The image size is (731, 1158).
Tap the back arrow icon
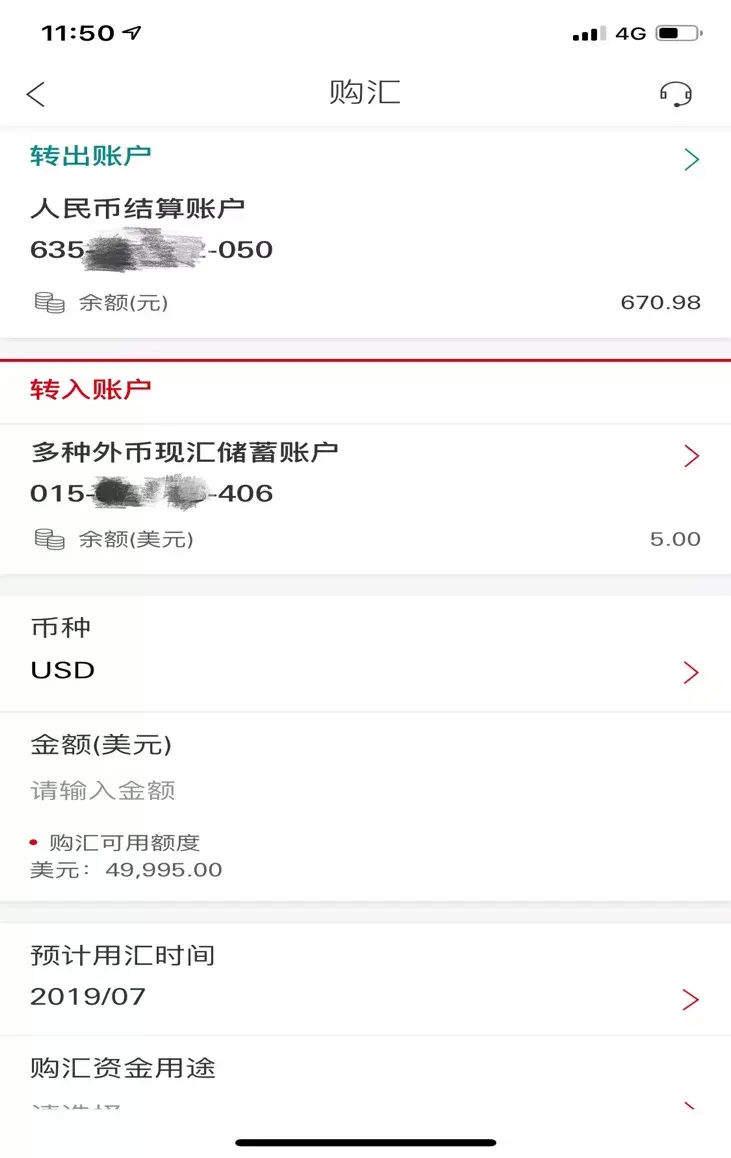[34, 93]
